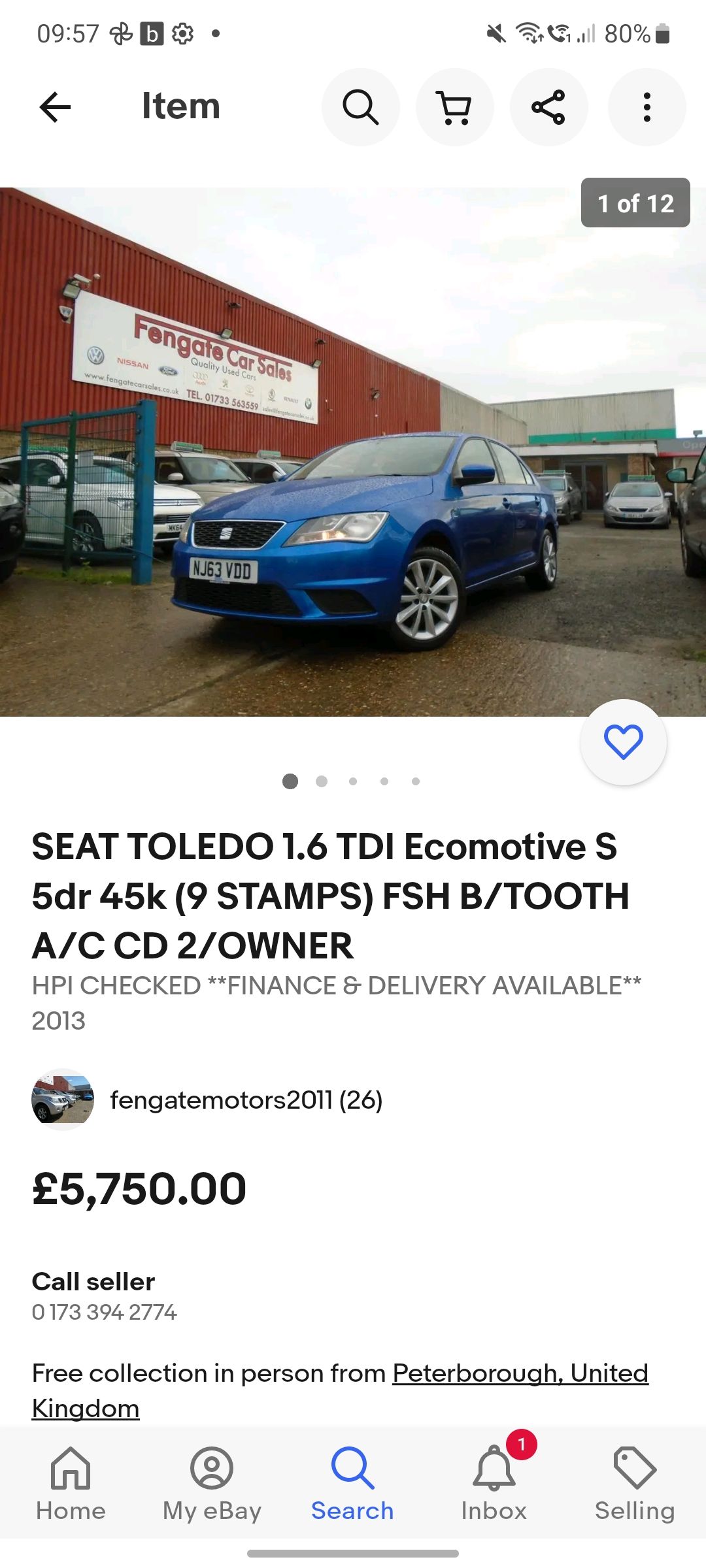Open seller fengatemotors2011 profile

(x=246, y=1100)
